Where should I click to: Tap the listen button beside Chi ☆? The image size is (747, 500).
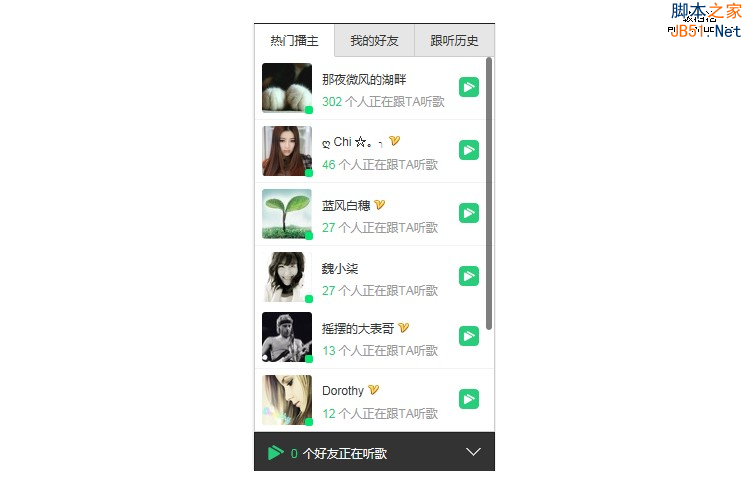pos(469,150)
